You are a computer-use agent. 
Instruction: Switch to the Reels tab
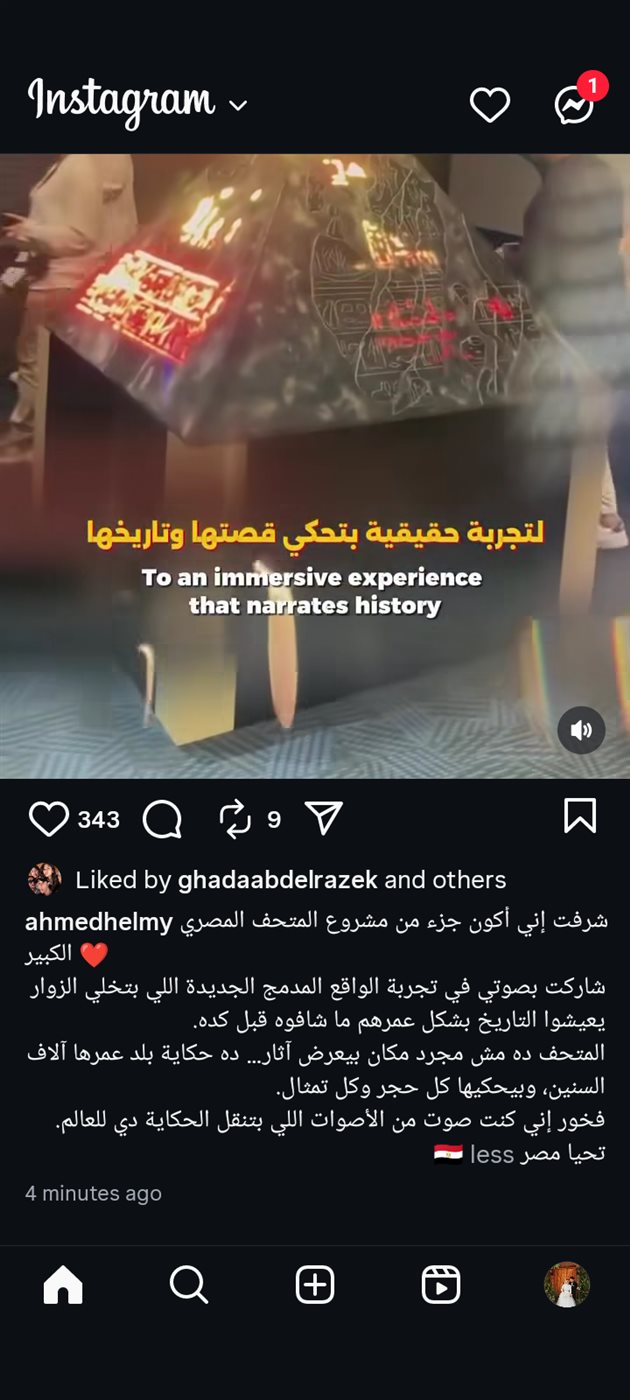441,1284
